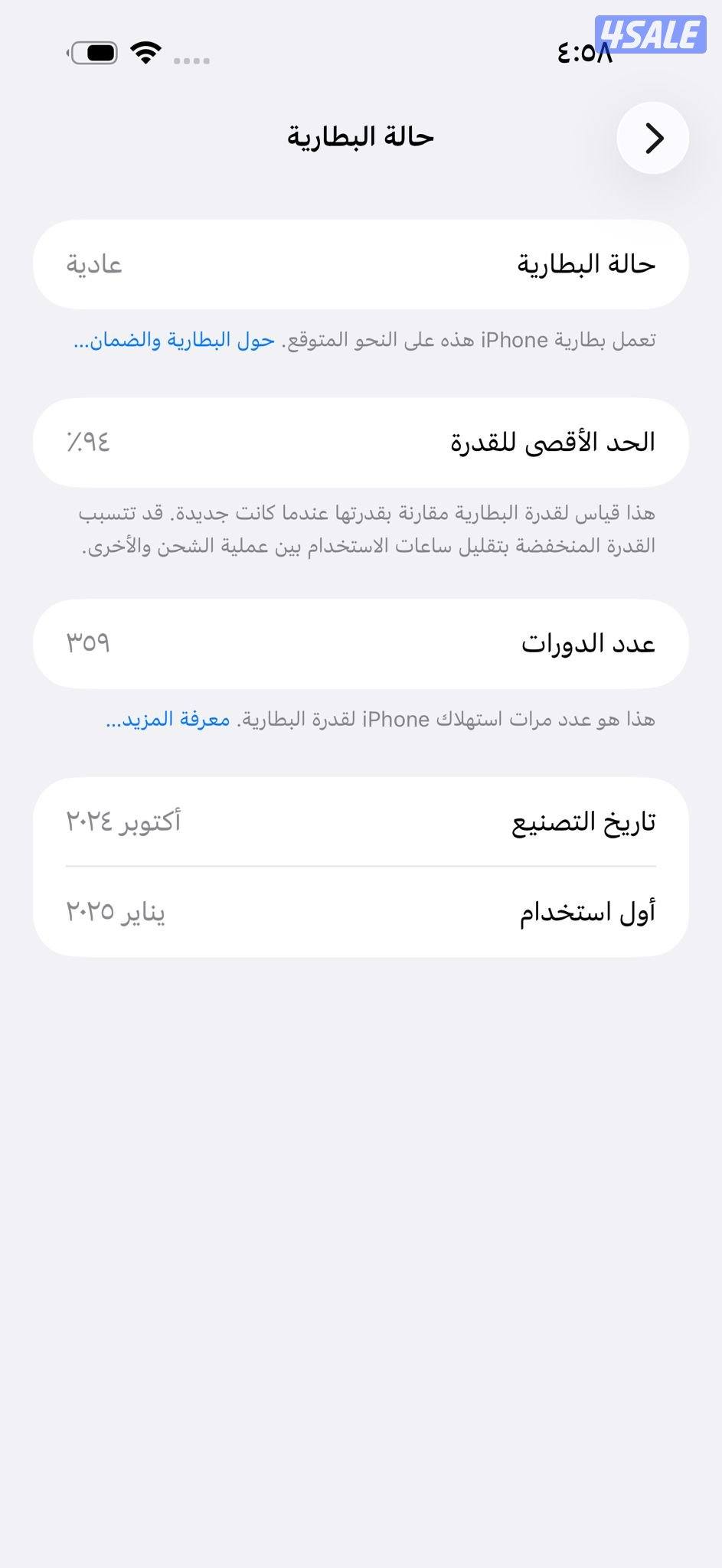Image resolution: width=722 pixels, height=1568 pixels.
Task: Open the الحد الأقصى للقدرة capacity row
Action: click(x=361, y=443)
